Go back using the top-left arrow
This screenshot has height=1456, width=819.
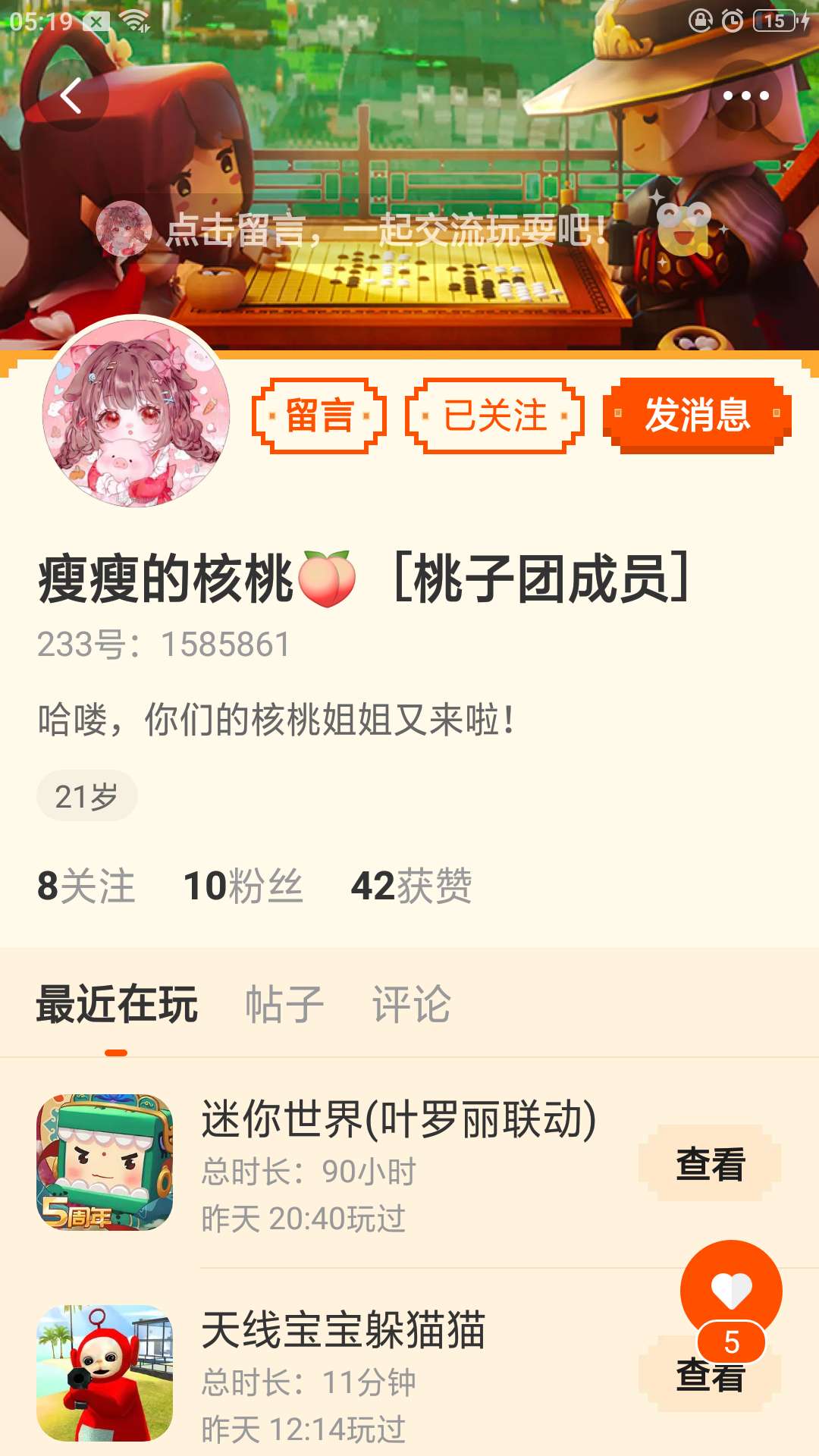[x=72, y=96]
